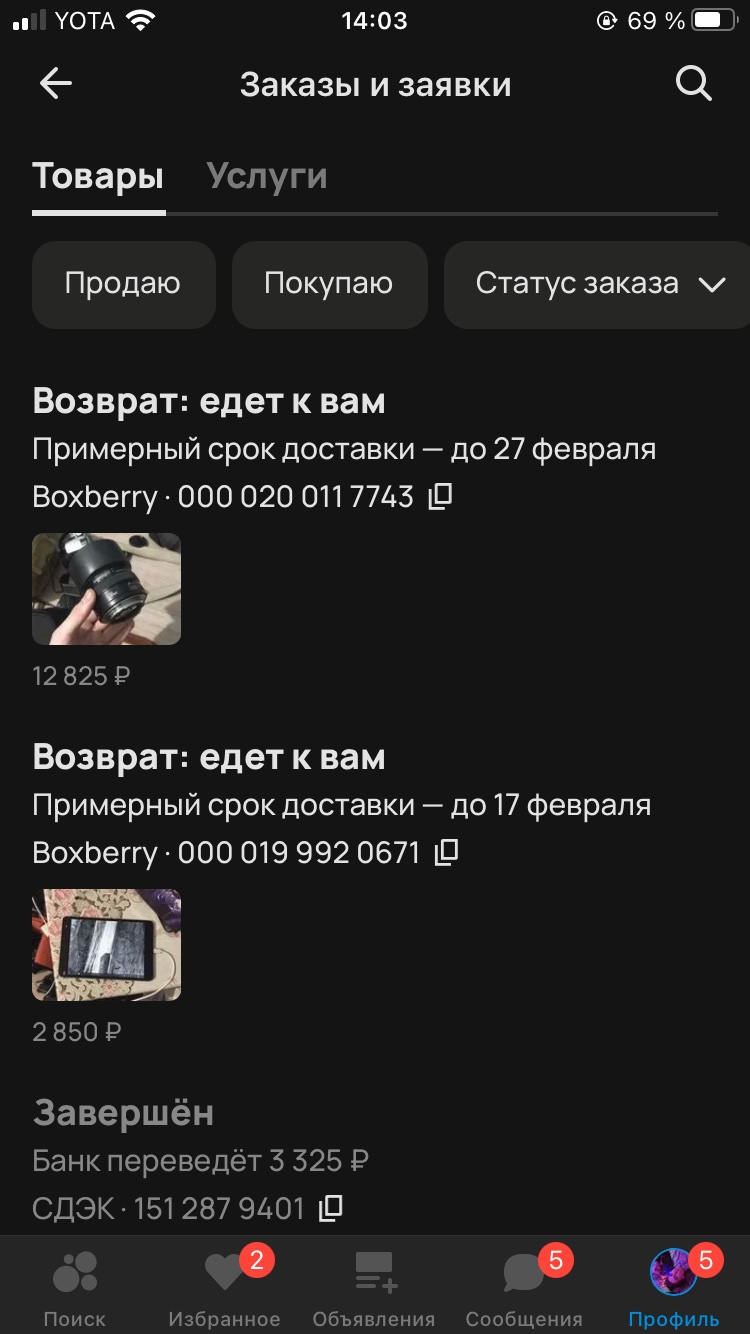Go back using the arrow icon

[x=56, y=84]
